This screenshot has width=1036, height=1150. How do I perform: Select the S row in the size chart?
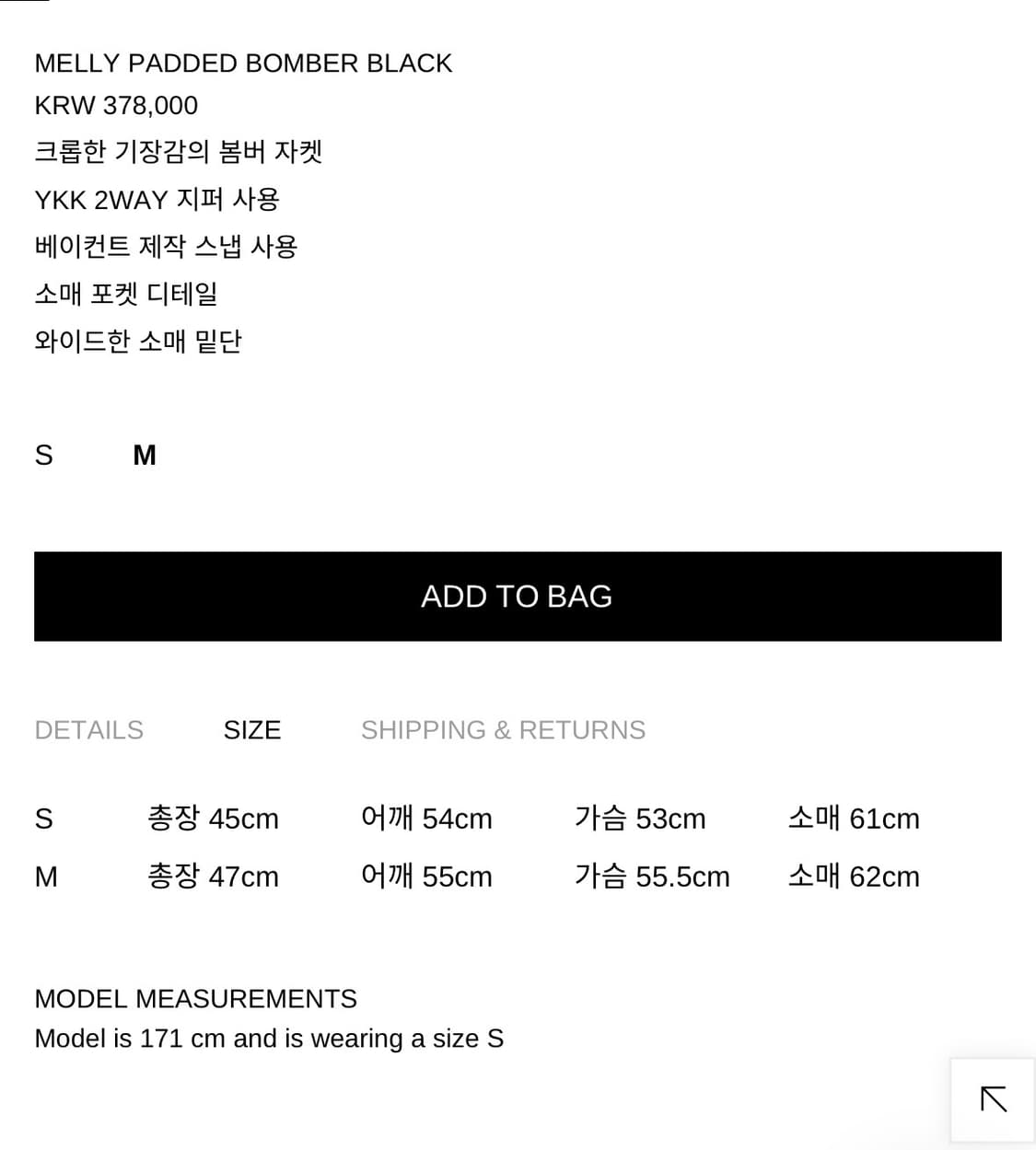(43, 819)
